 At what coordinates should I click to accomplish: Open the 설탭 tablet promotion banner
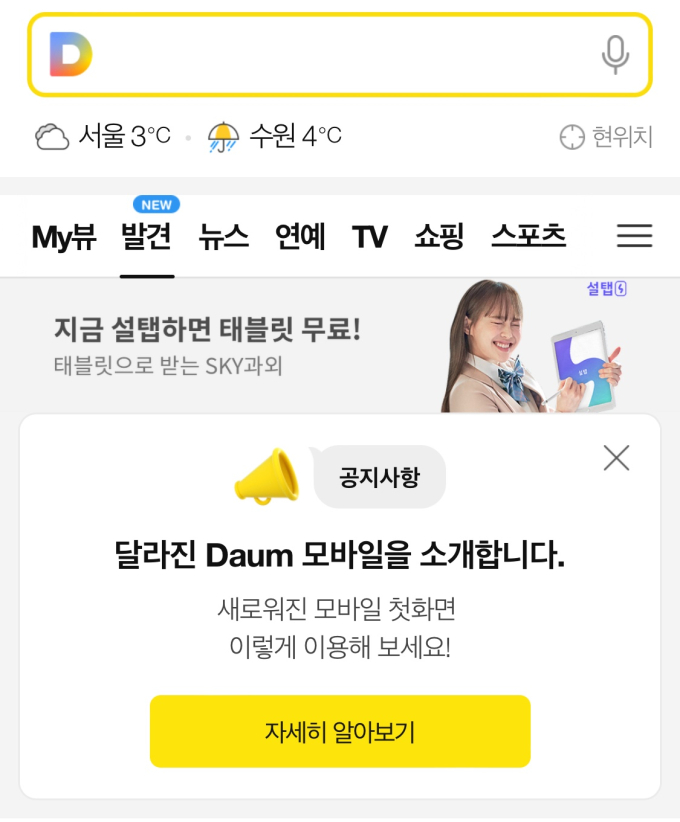coord(340,345)
